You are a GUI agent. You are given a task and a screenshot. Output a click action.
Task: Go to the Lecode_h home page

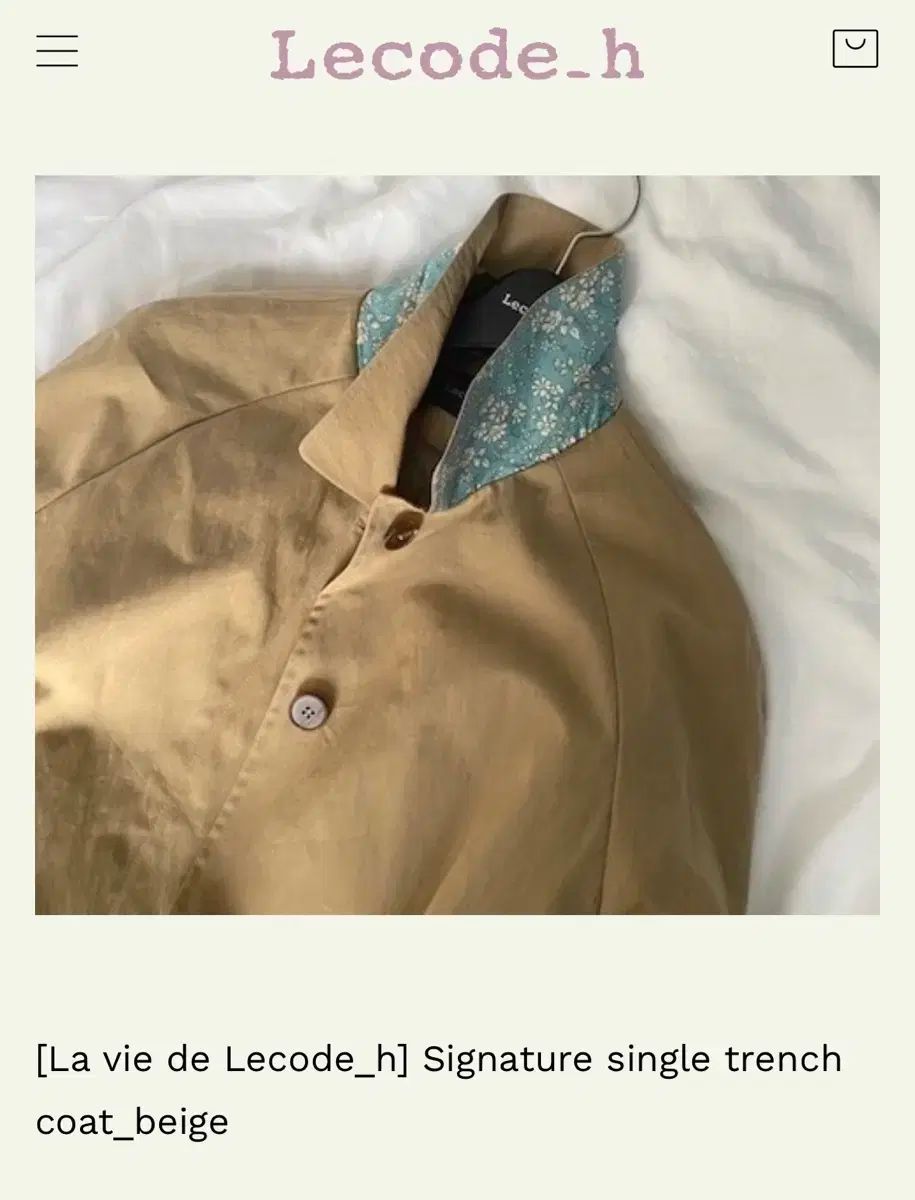[457, 54]
